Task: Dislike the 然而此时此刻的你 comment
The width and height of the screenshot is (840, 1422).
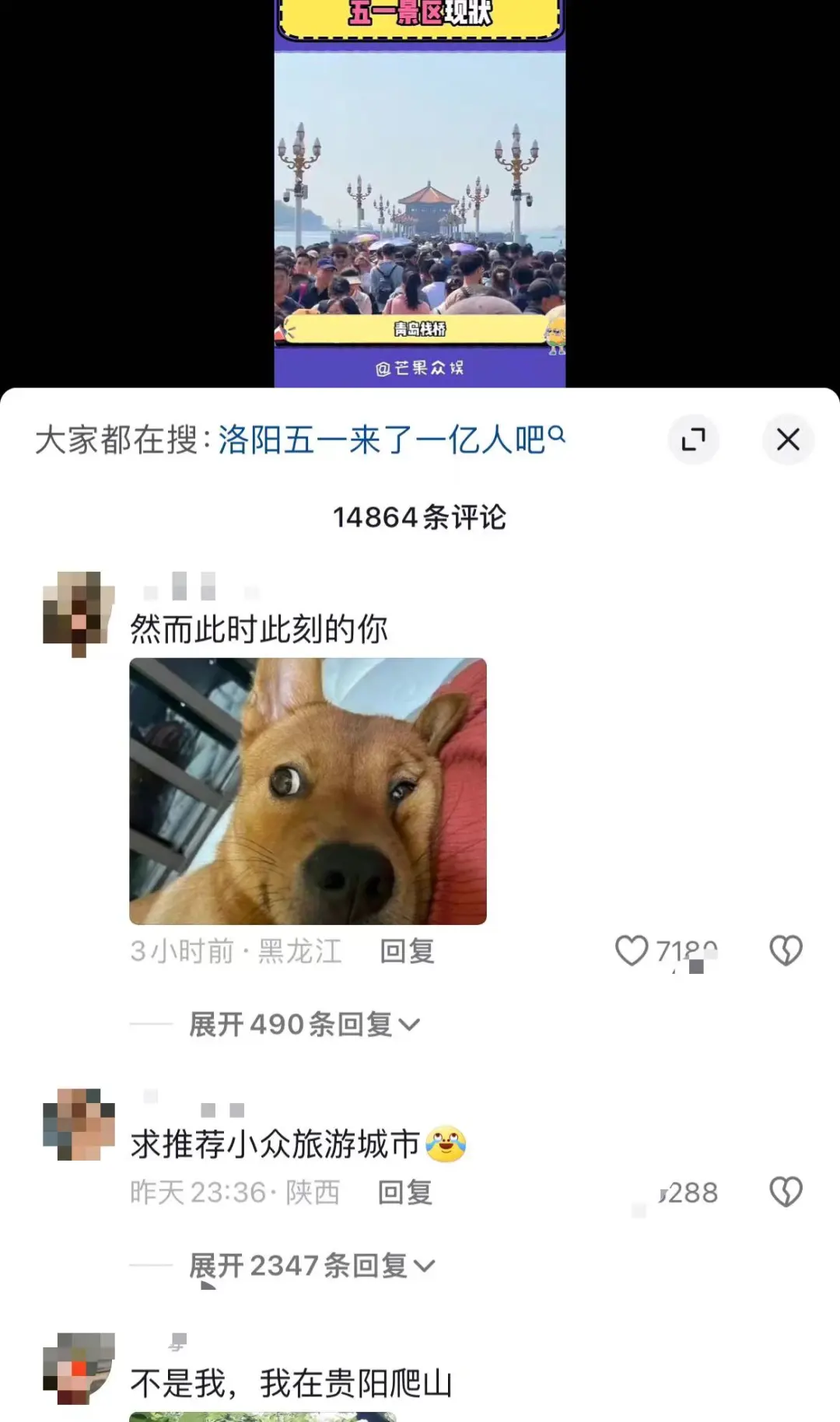Action: tap(786, 951)
